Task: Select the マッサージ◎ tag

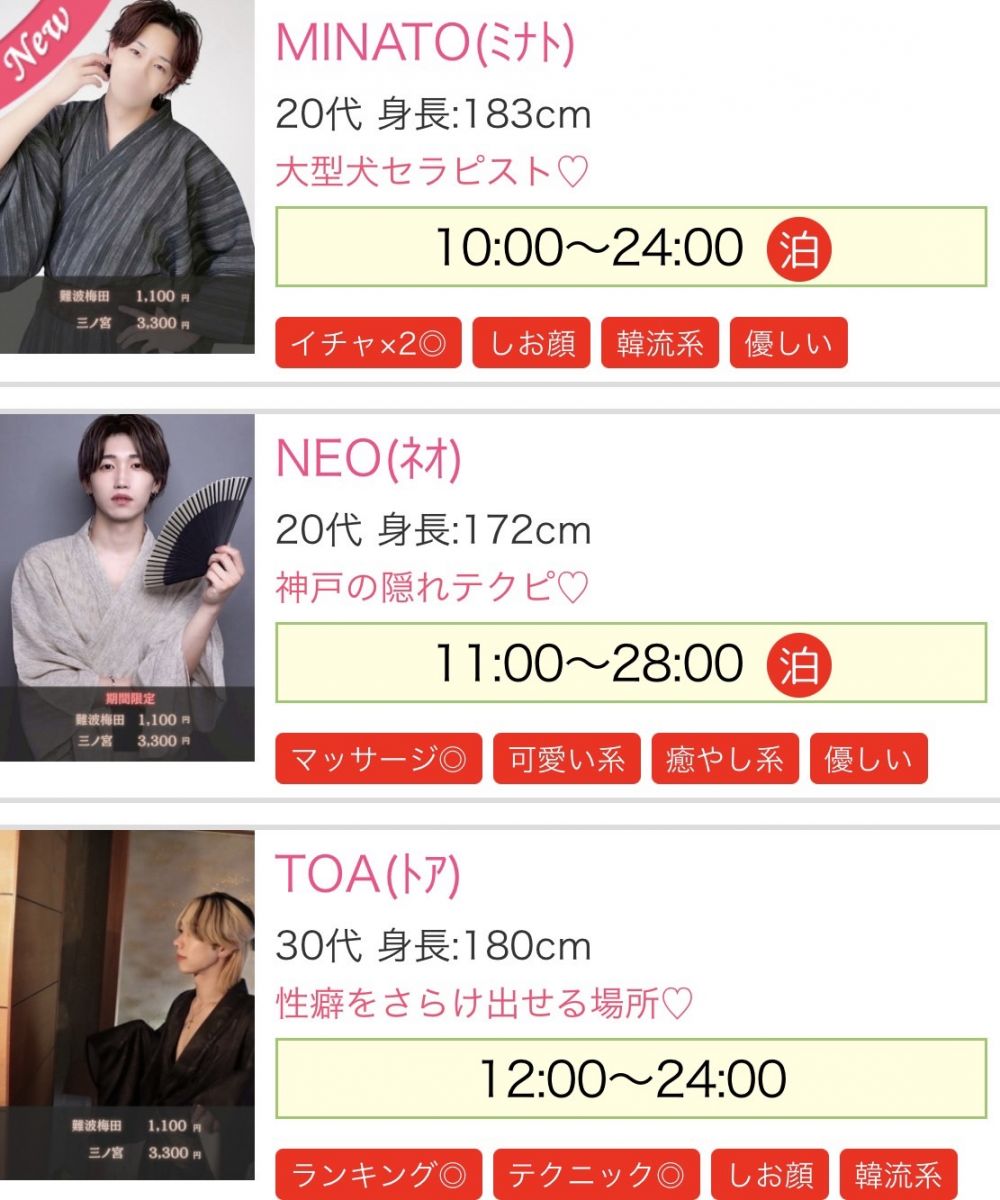Action: (x=378, y=759)
